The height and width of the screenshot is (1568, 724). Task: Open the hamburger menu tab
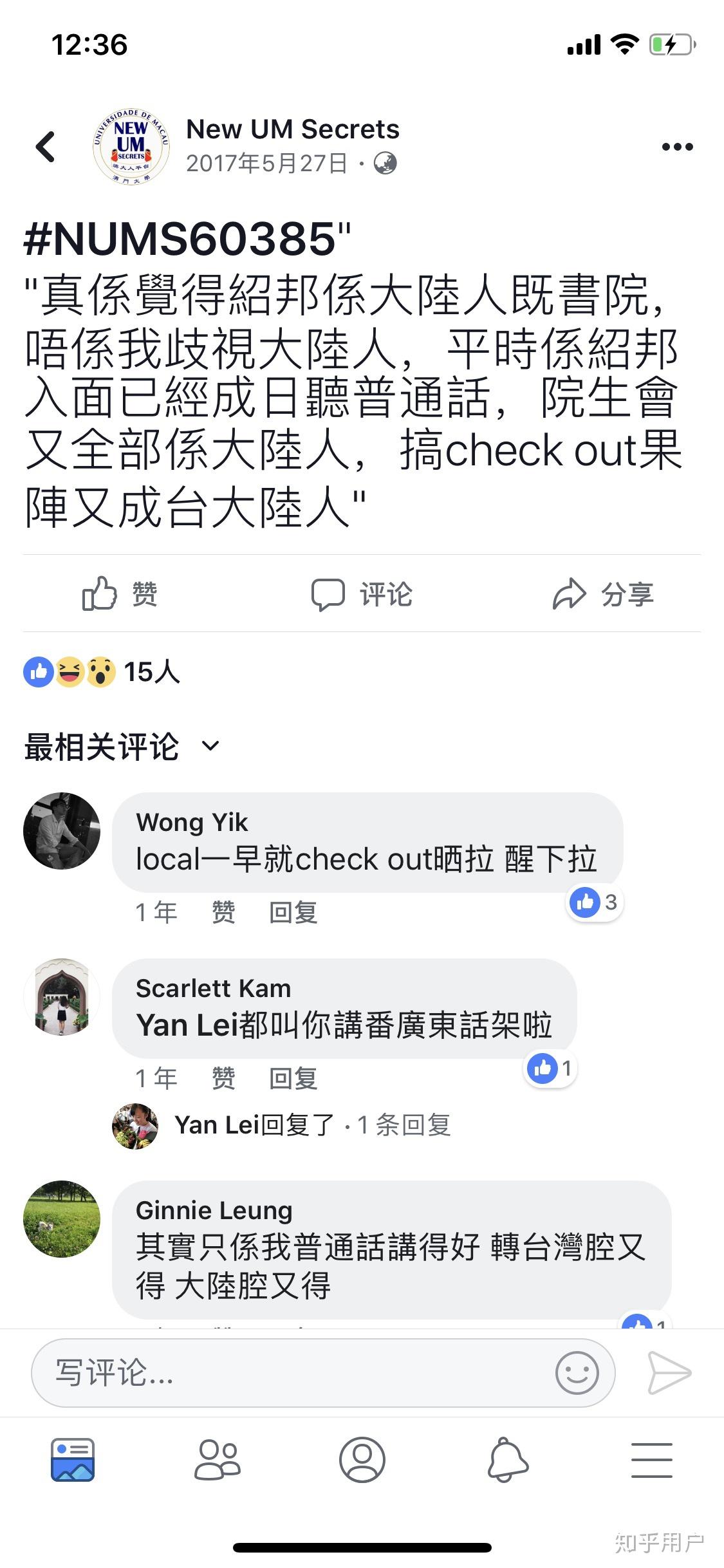652,1460
